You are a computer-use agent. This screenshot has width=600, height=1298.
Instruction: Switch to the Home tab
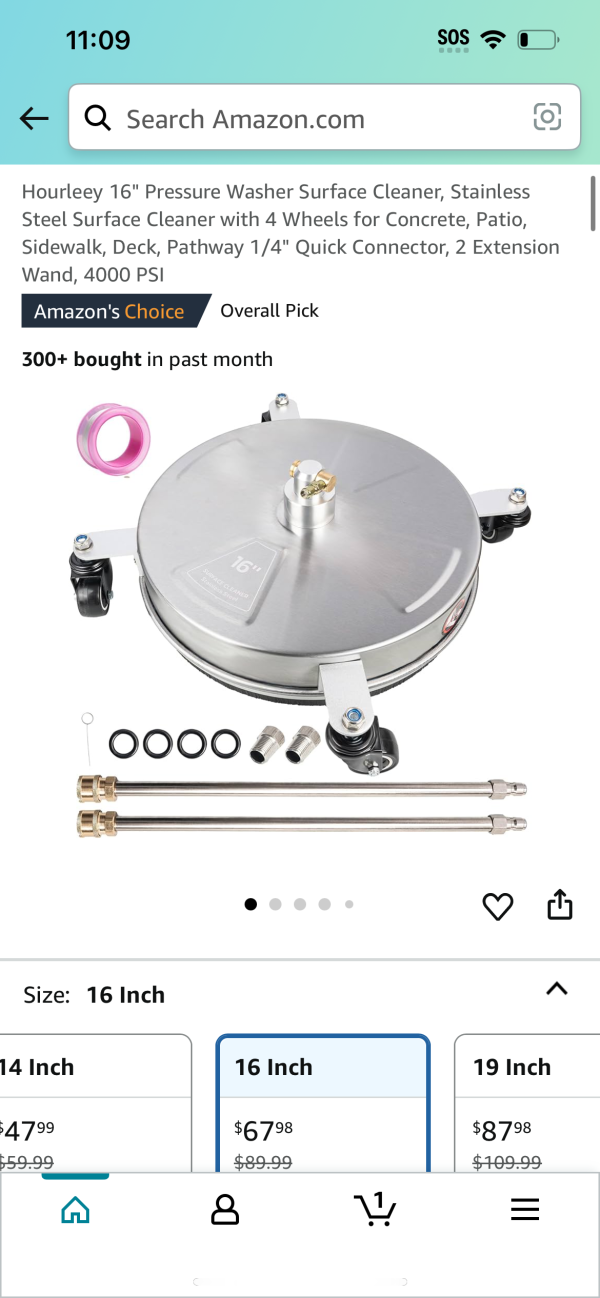[75, 1210]
